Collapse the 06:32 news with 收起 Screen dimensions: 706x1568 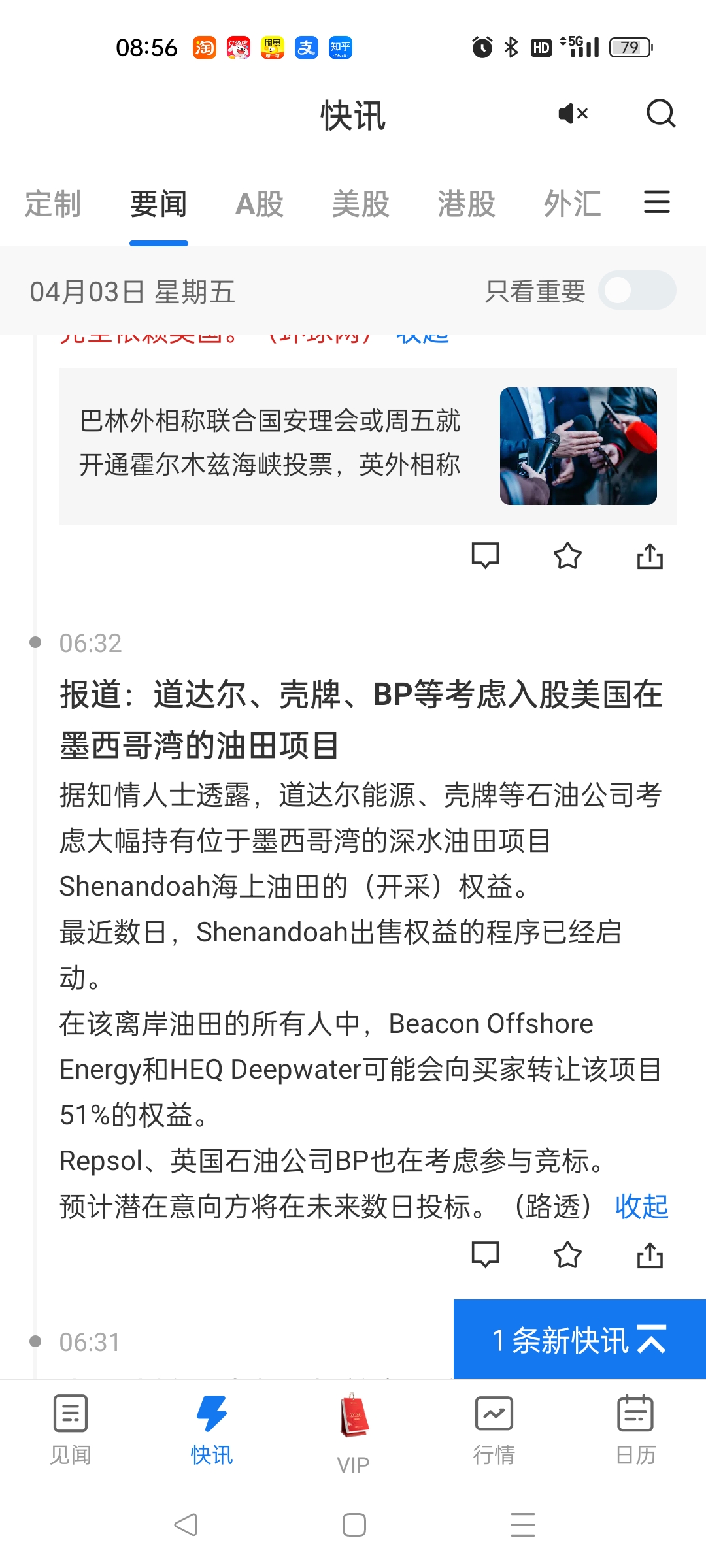(x=641, y=1206)
